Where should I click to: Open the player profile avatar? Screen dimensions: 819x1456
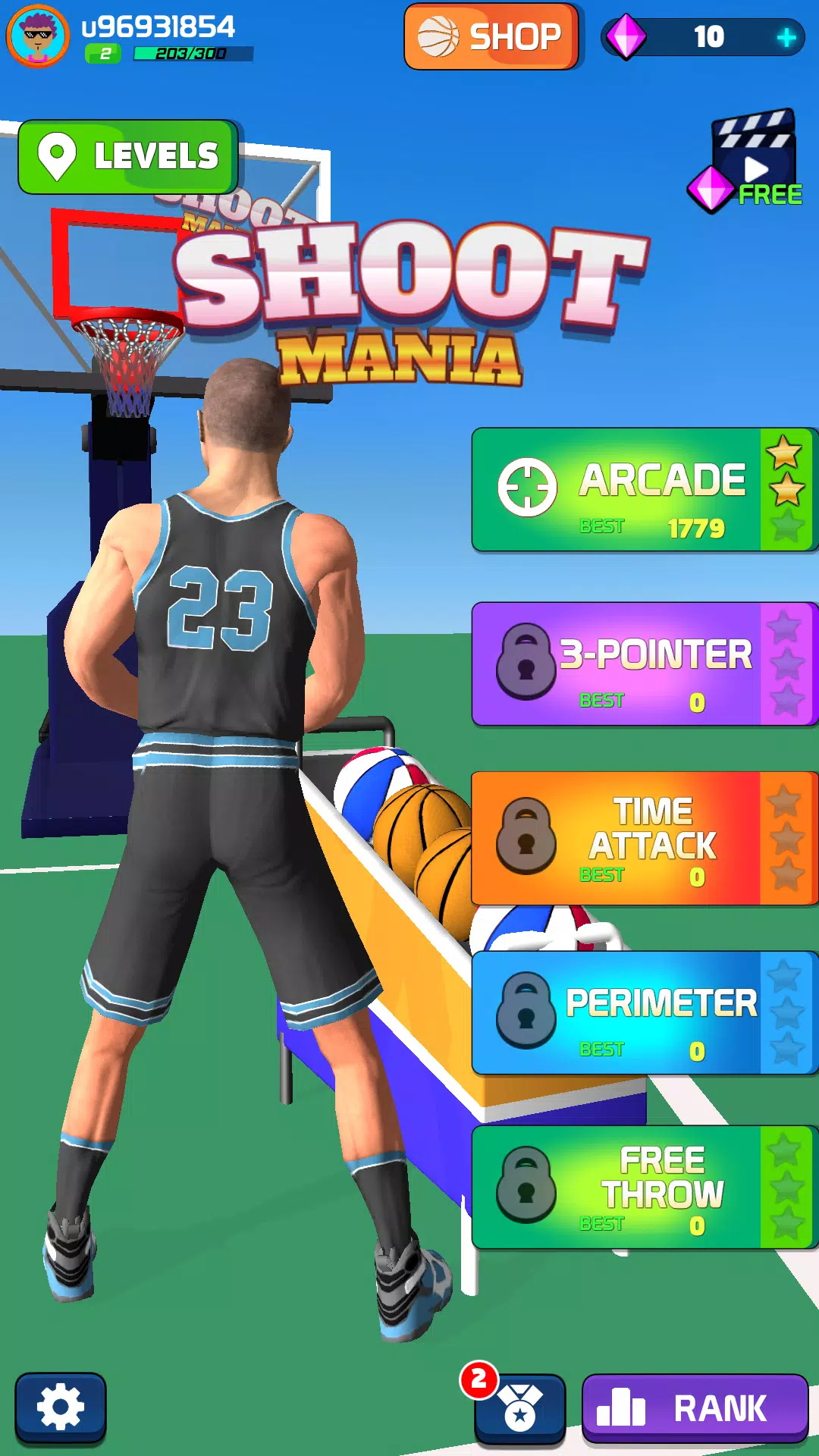(38, 36)
